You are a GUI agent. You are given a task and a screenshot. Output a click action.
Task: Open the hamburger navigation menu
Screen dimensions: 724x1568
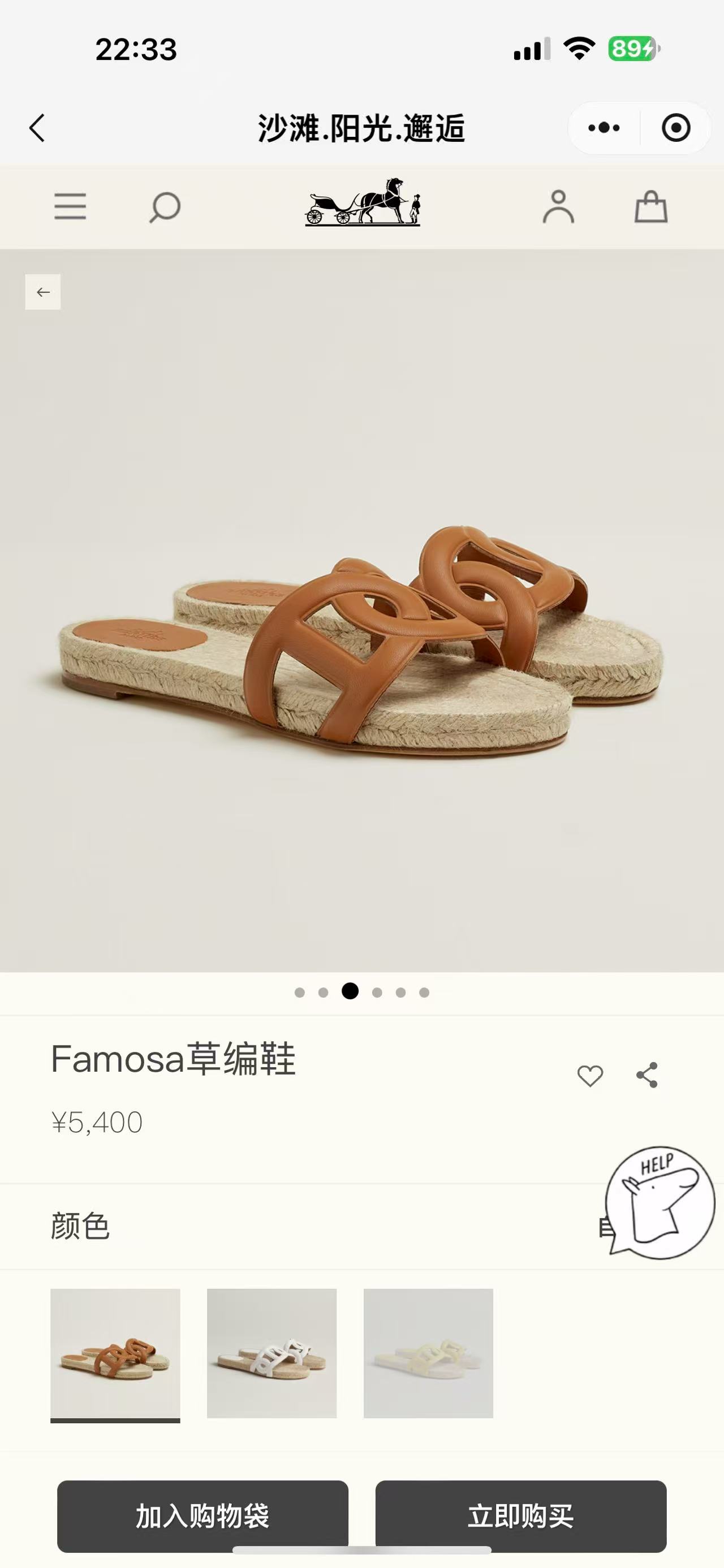tap(71, 207)
